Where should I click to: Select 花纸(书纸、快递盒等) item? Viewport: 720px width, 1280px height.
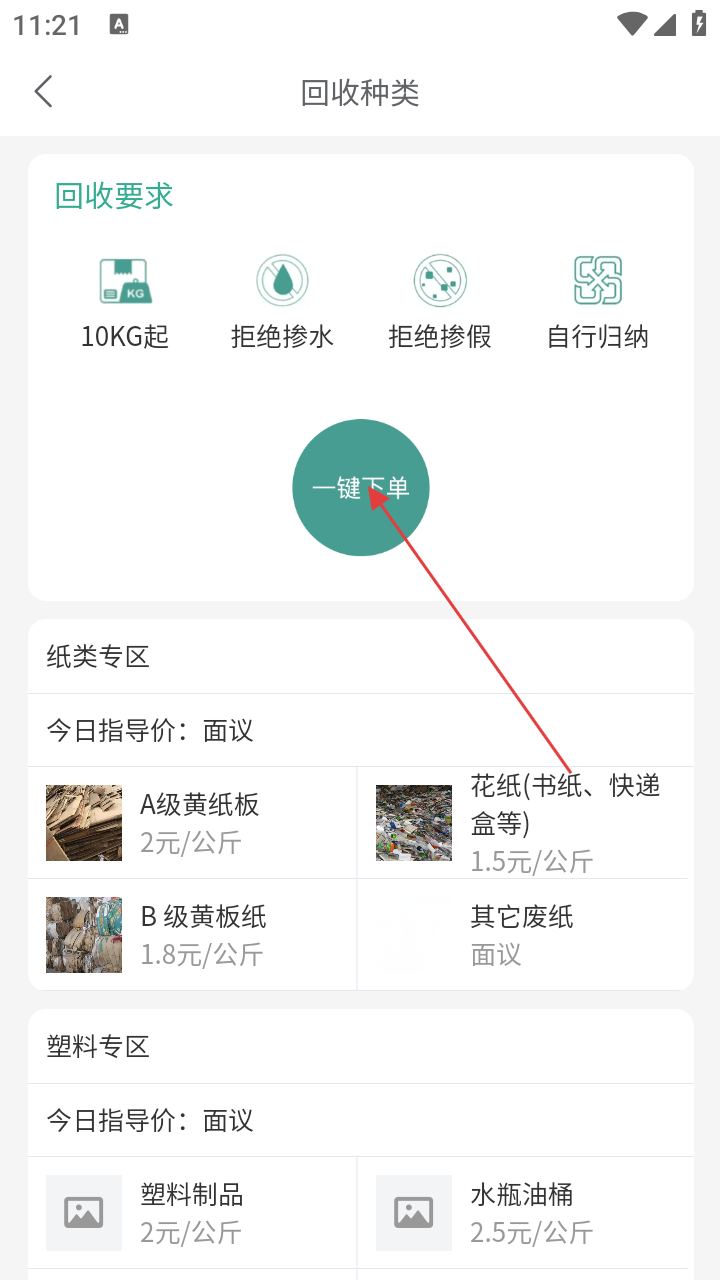click(x=522, y=823)
